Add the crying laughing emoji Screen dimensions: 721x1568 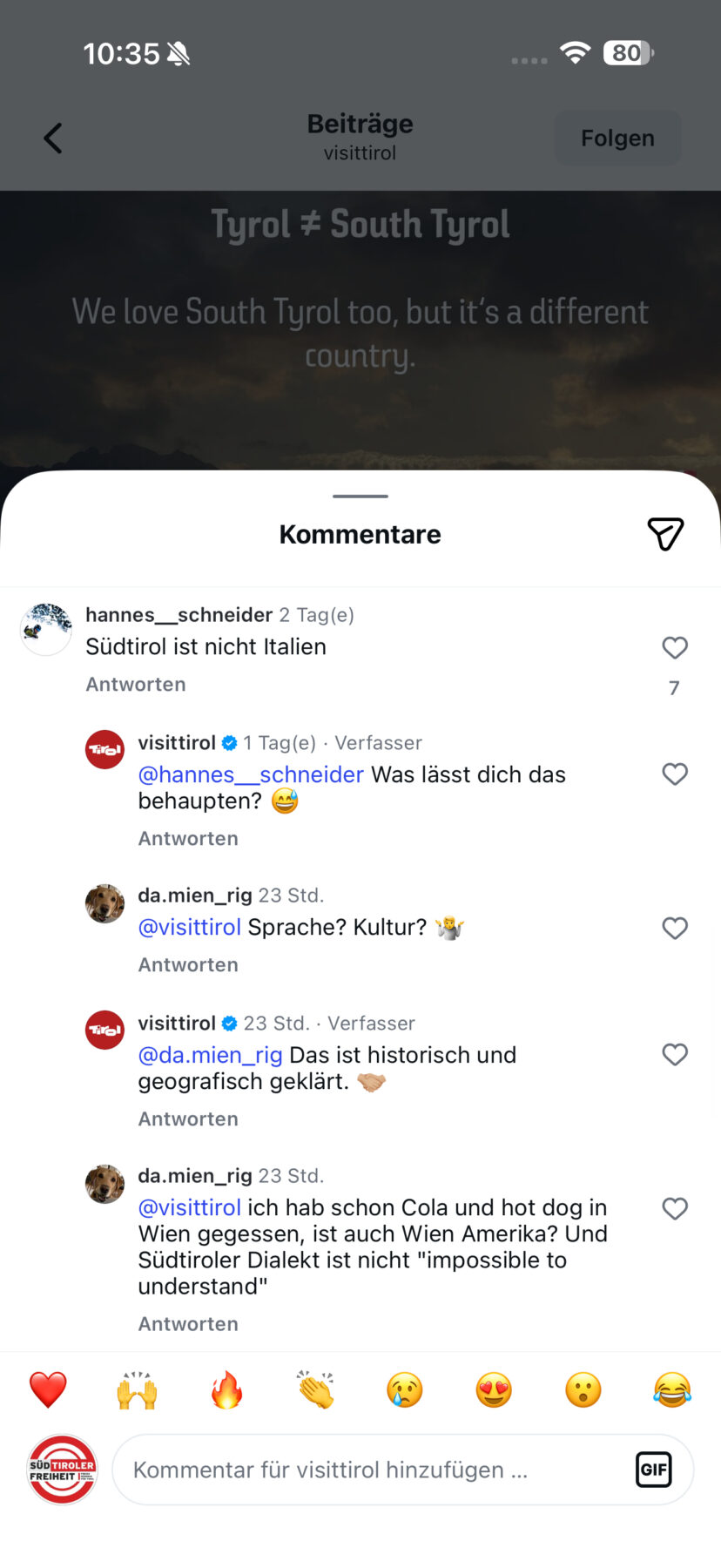point(672,1389)
